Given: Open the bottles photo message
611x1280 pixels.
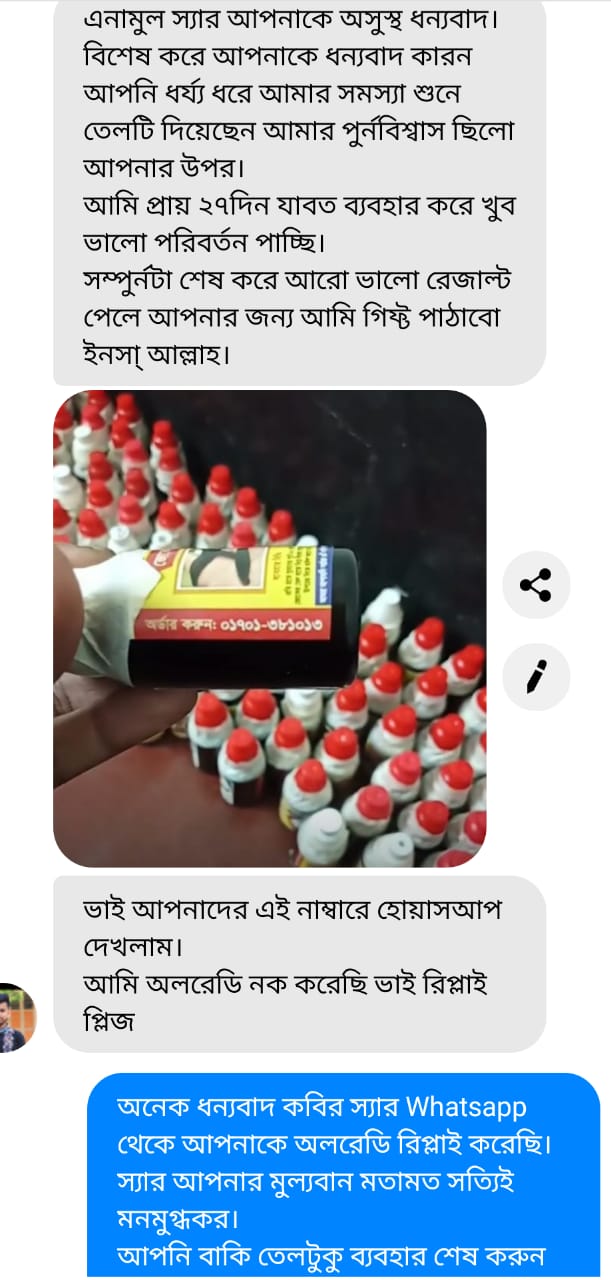Looking at the screenshot, I should (x=269, y=628).
